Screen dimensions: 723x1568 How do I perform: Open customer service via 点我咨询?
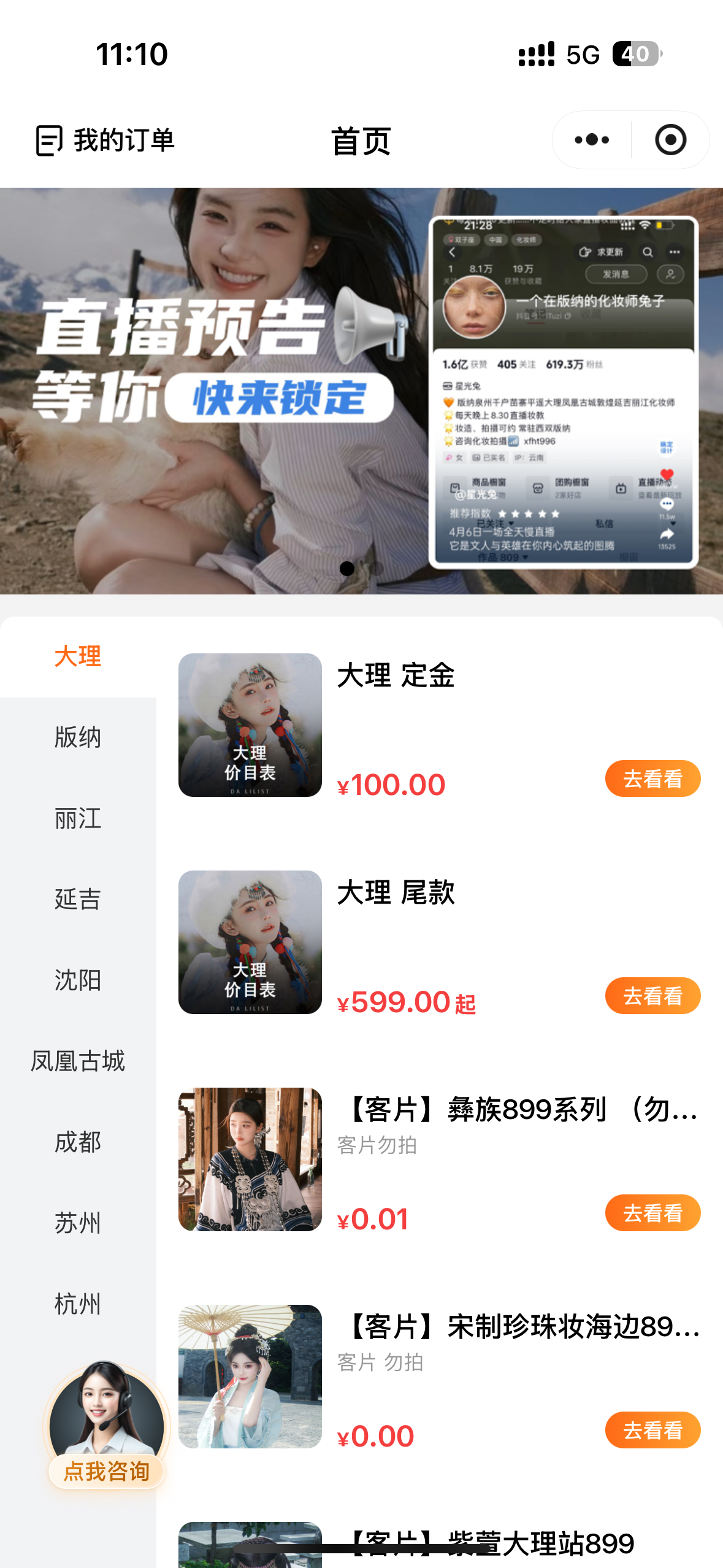(x=106, y=1429)
